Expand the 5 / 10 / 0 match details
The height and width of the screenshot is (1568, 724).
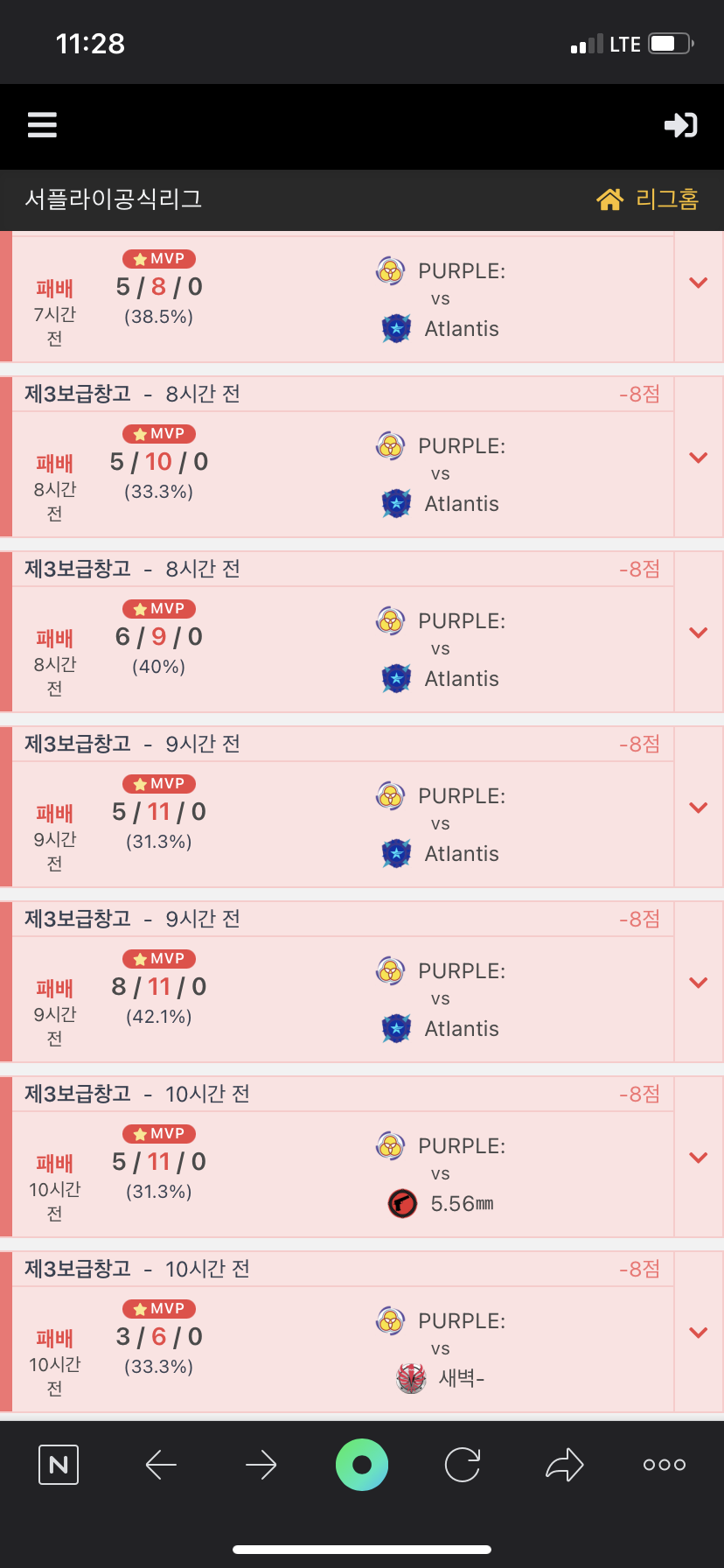[698, 458]
